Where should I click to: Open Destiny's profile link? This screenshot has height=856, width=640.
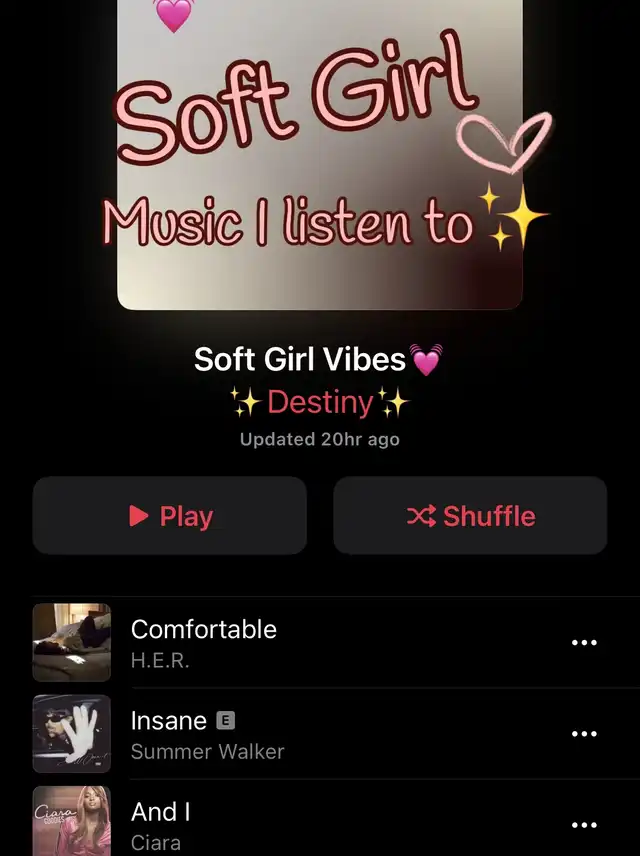(x=320, y=403)
